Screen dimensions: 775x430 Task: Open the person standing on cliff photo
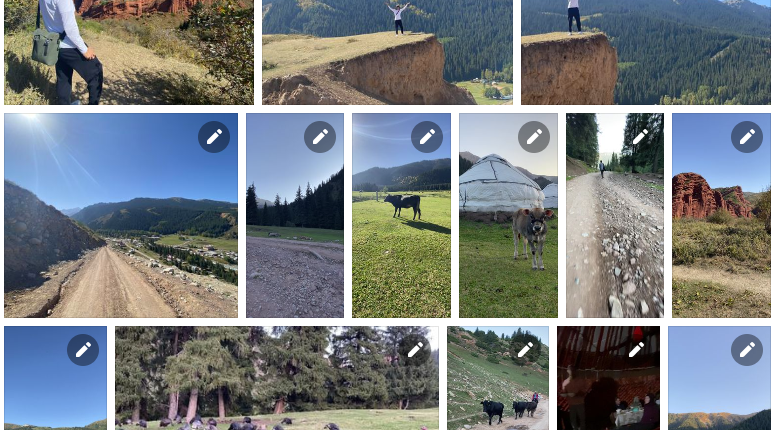point(387,55)
